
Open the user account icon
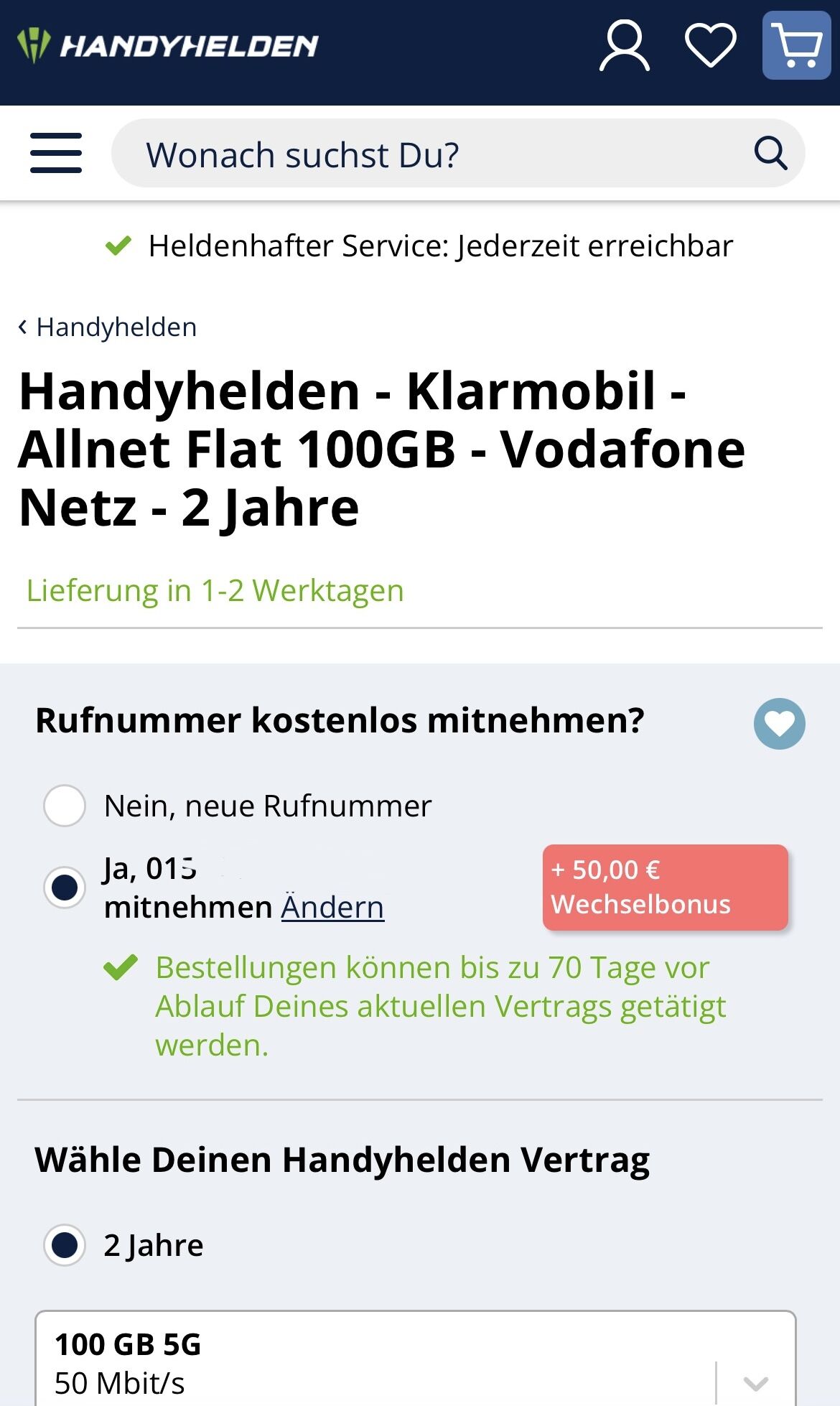[x=624, y=46]
